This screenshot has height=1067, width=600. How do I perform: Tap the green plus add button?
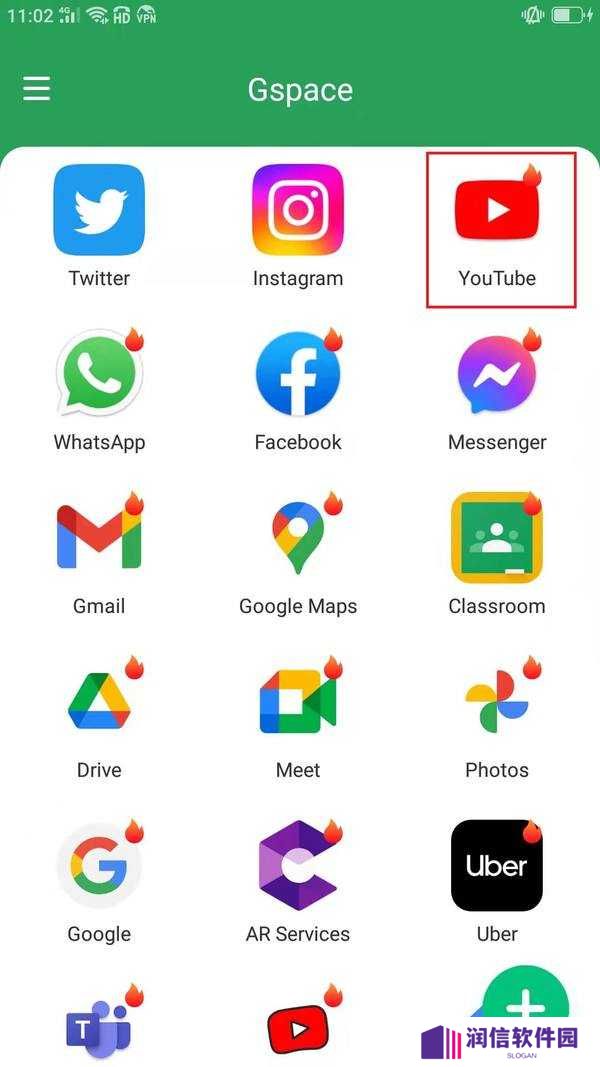pyautogui.click(x=525, y=1006)
